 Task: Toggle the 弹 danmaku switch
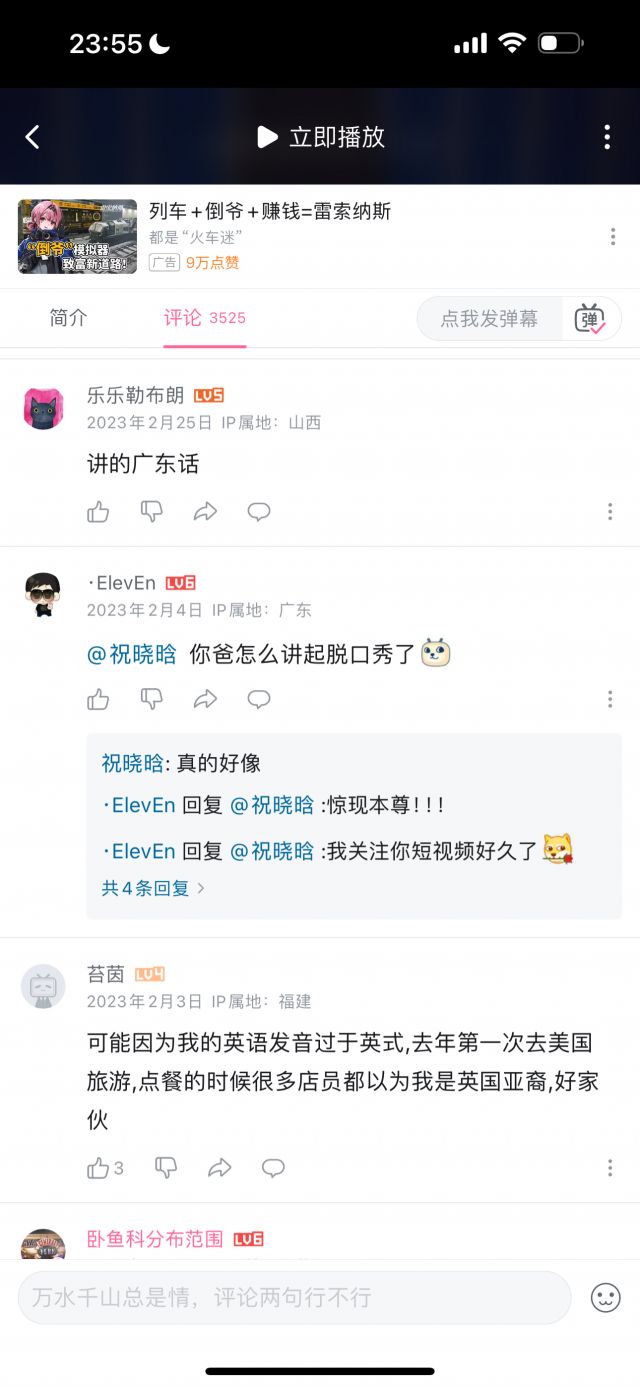click(590, 319)
